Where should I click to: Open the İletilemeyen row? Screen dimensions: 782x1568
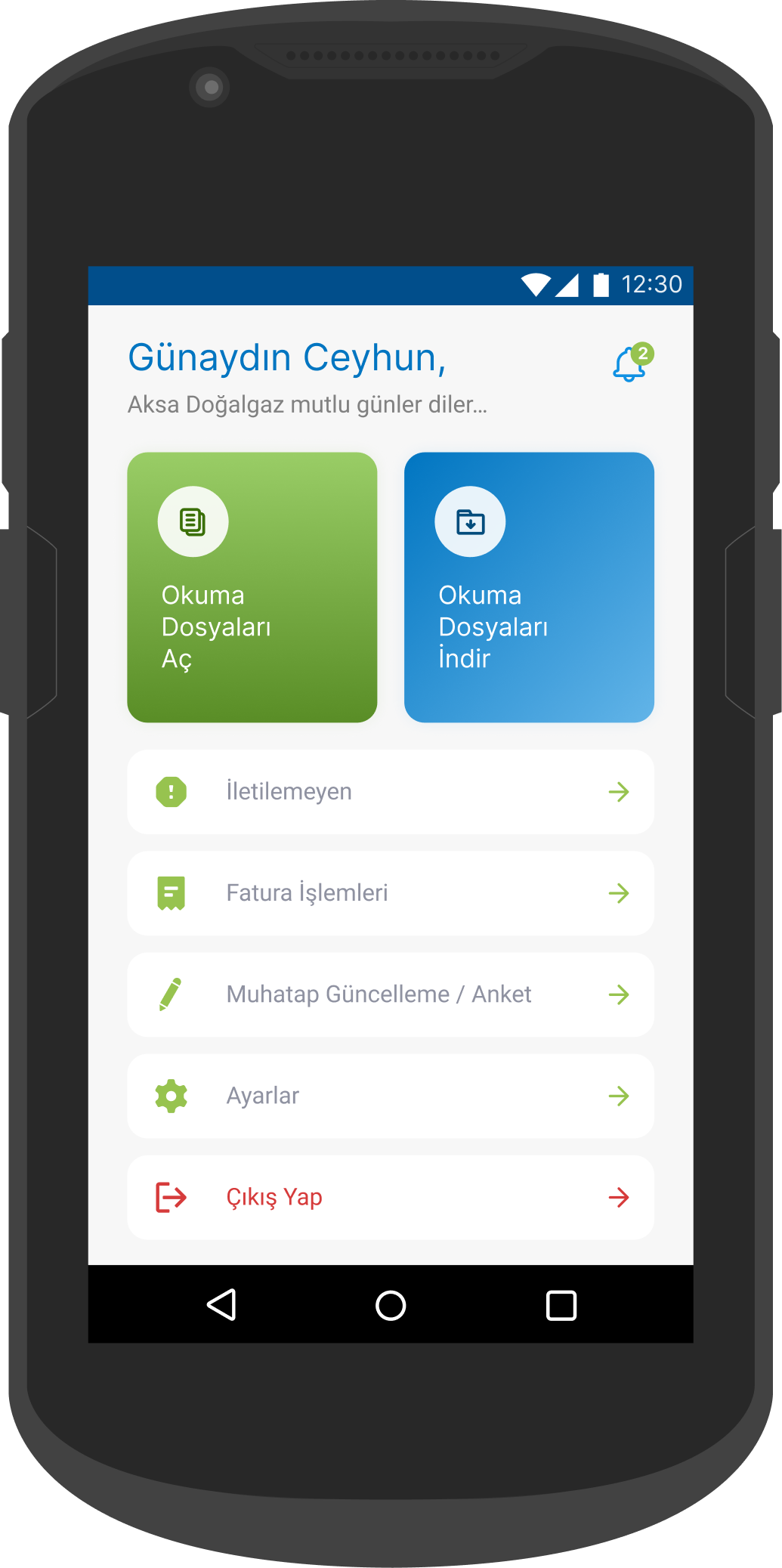[x=391, y=792]
